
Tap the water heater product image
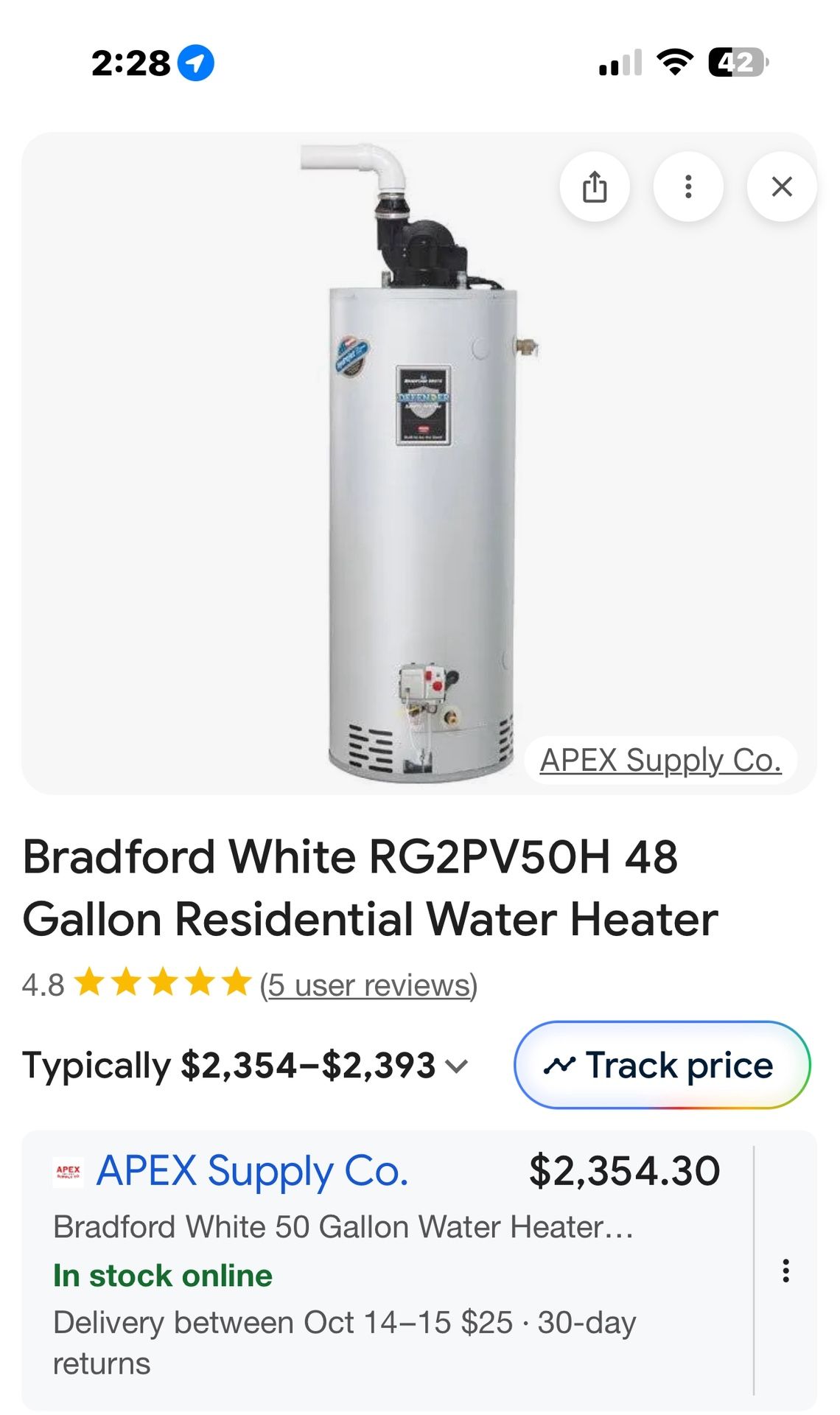[420, 479]
